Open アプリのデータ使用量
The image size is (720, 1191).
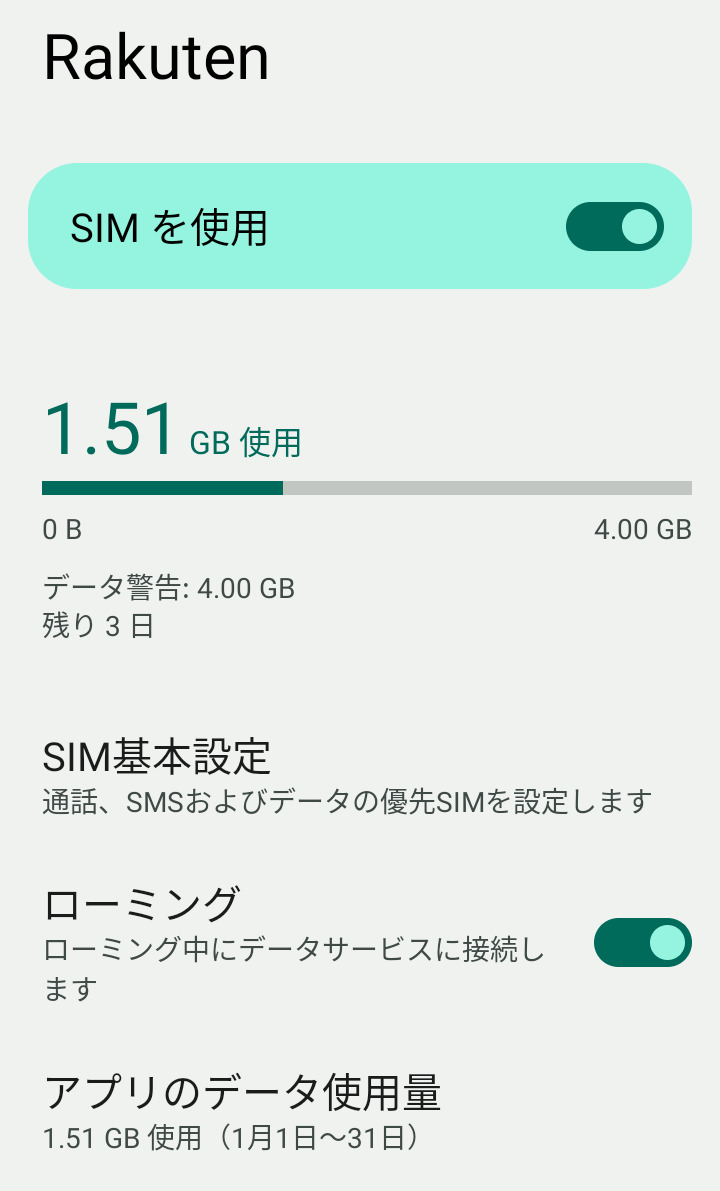point(242,1093)
